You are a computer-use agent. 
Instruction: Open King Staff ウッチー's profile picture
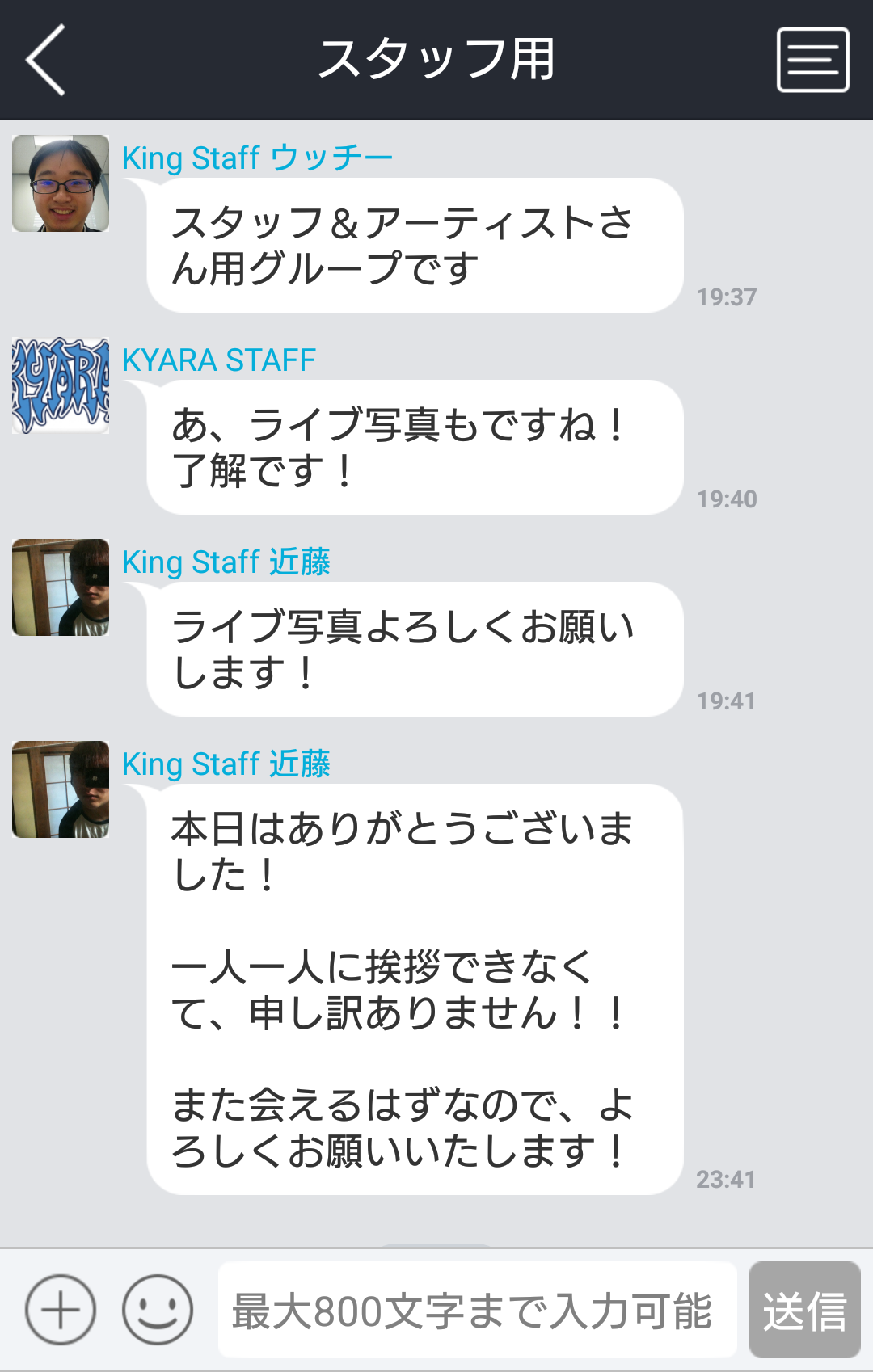(61, 183)
